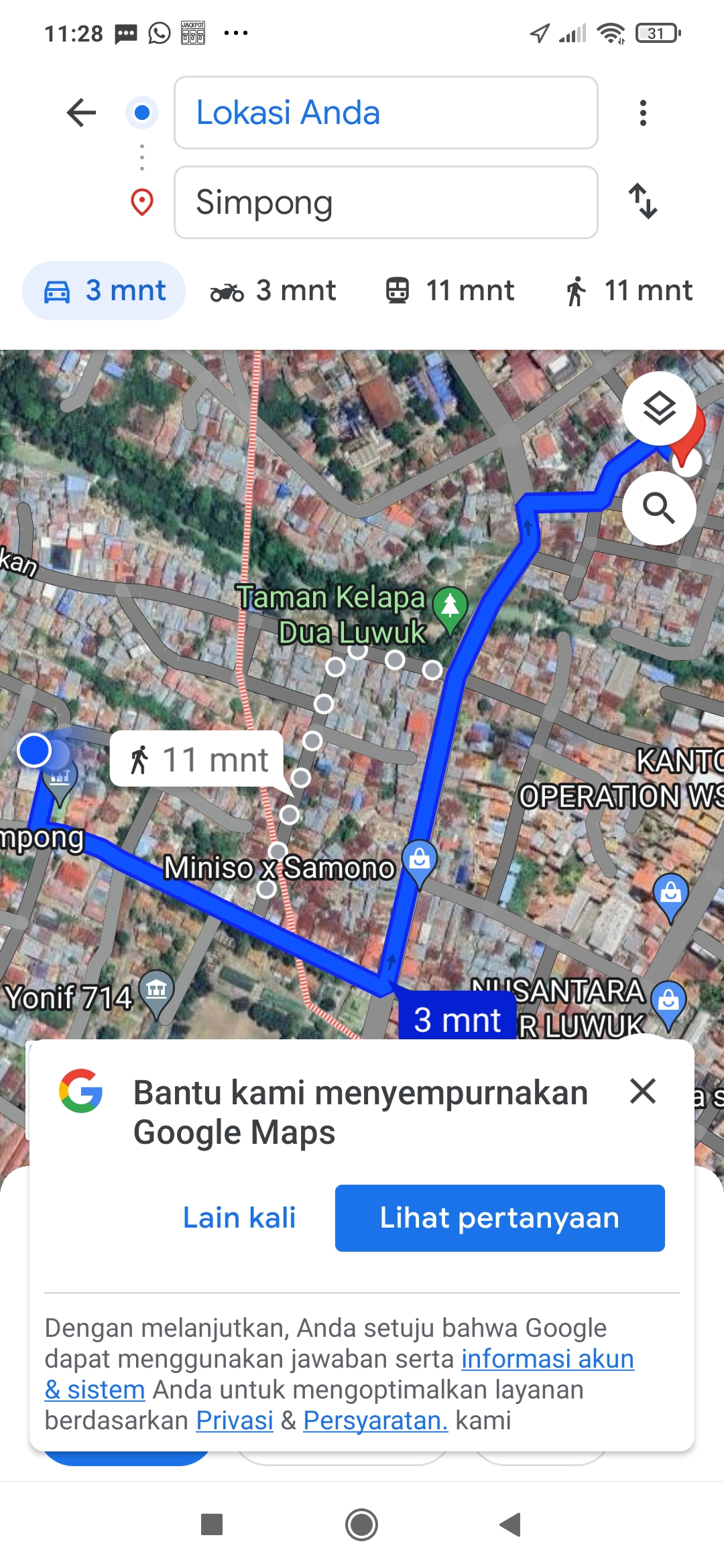Go back with the arrow icon
The height and width of the screenshot is (1568, 724).
[82, 113]
